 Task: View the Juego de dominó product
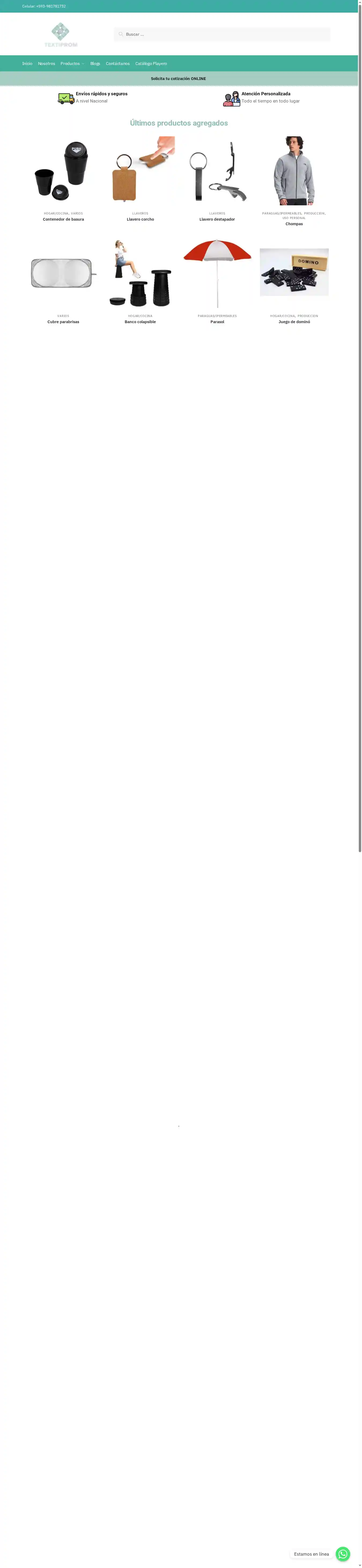294,321
